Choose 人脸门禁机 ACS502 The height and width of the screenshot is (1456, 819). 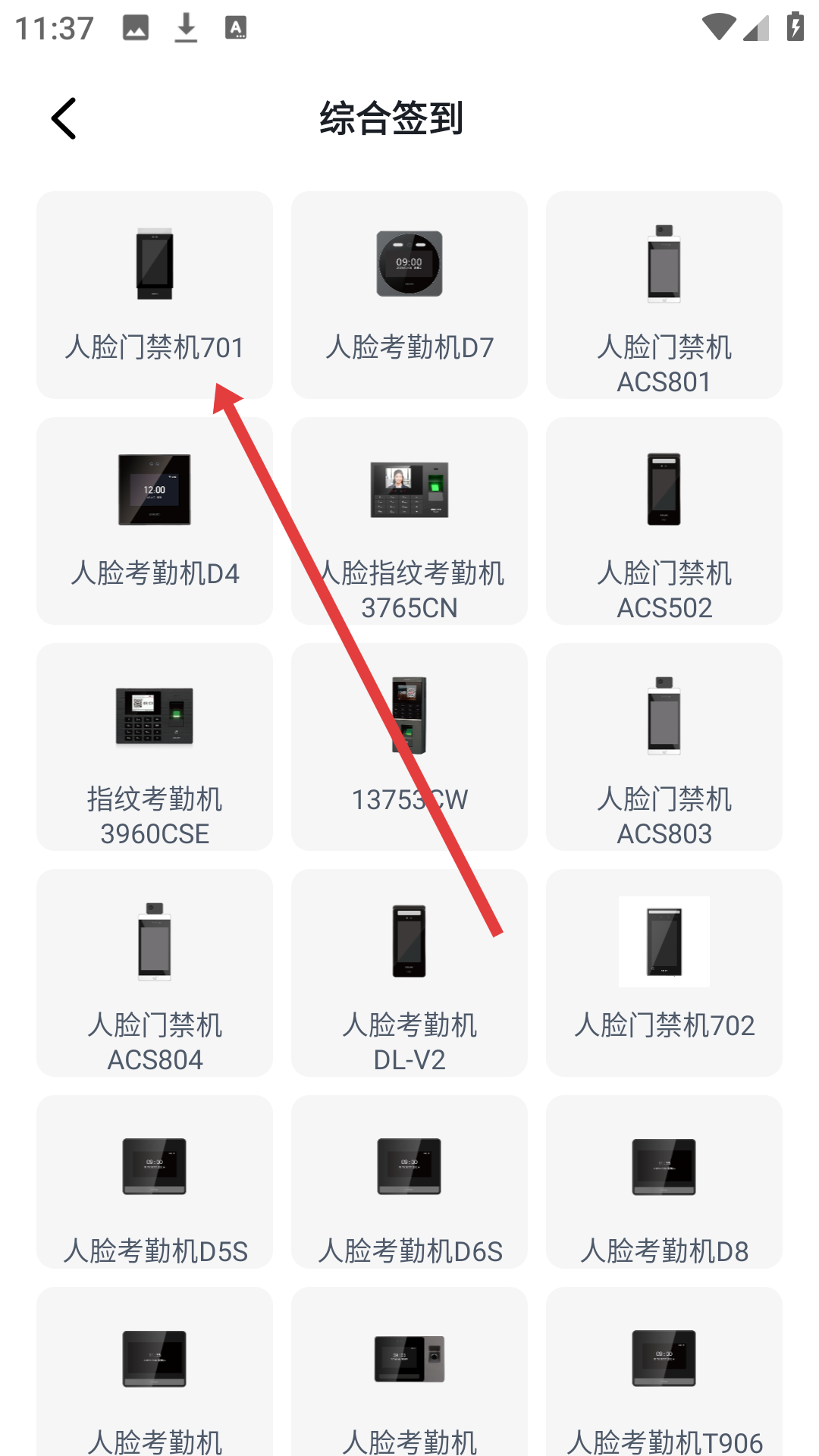664,521
